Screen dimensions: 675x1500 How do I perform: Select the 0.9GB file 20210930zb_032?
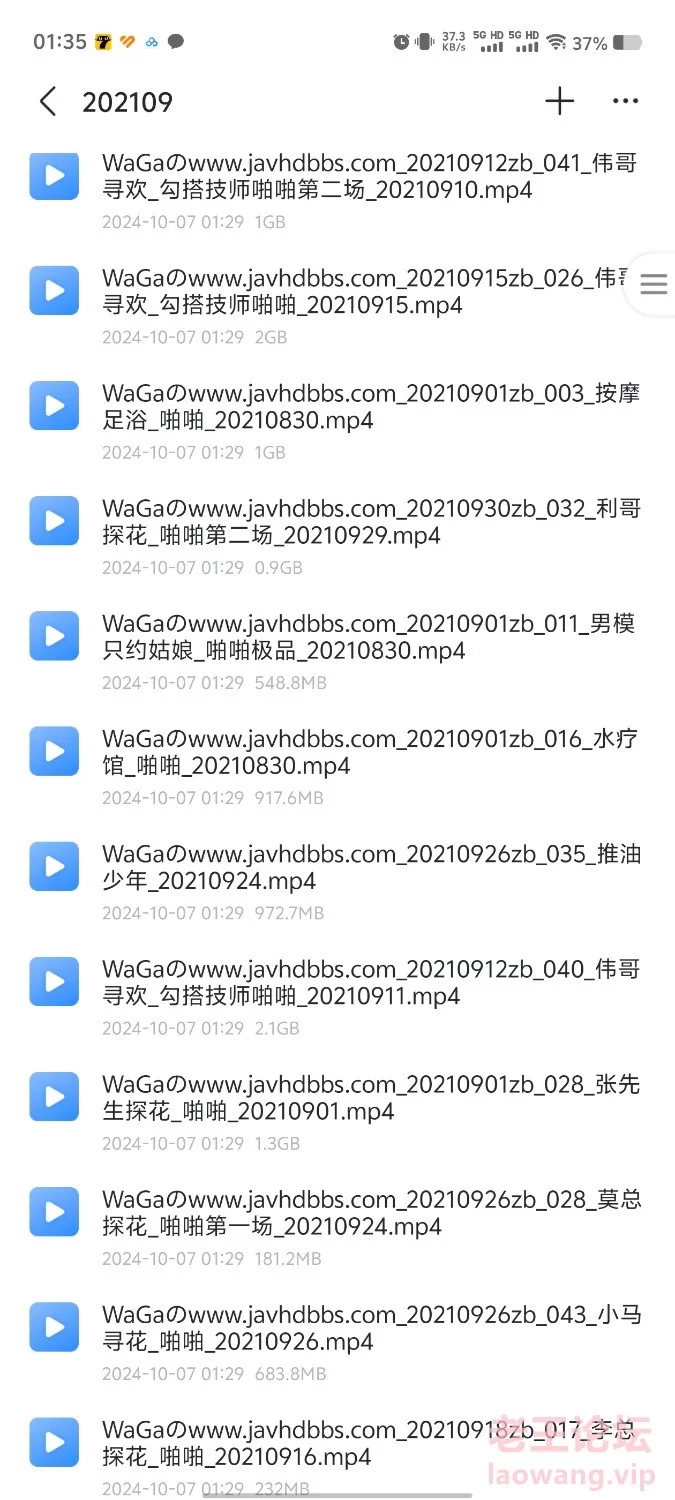[x=337, y=537]
